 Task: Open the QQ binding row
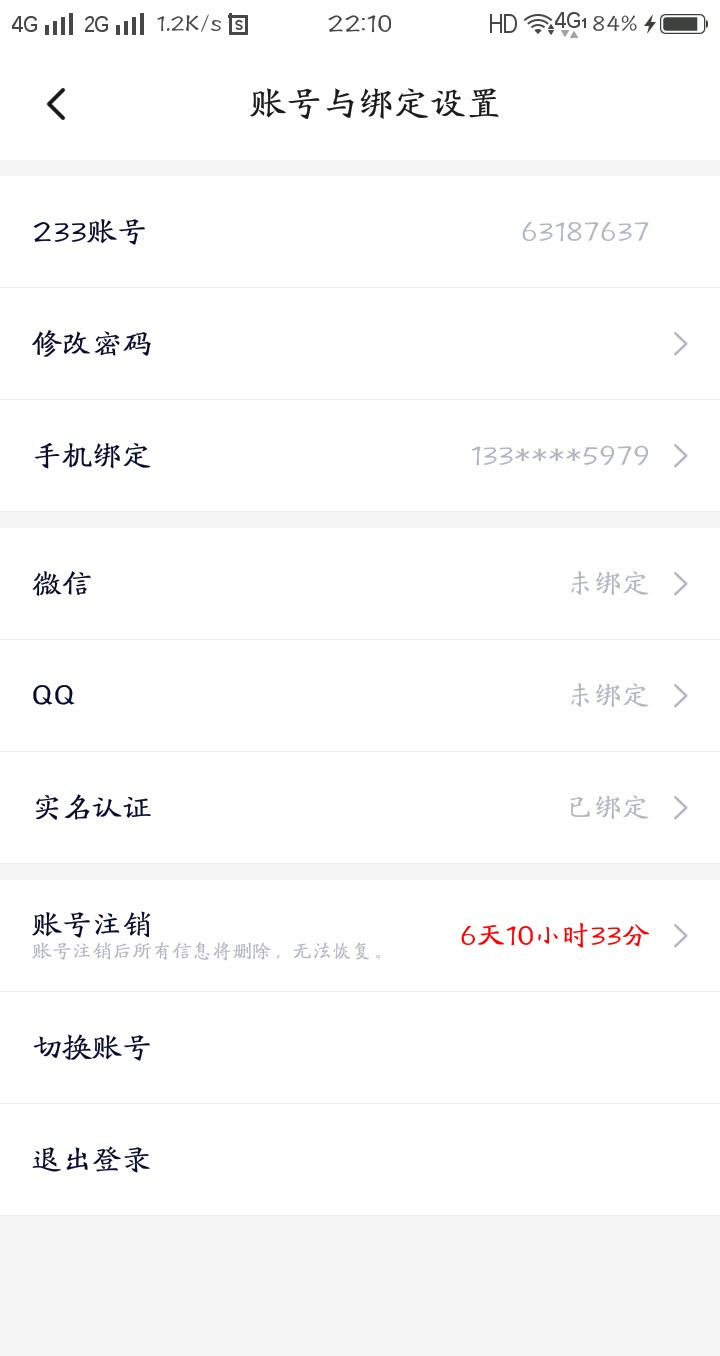(360, 696)
